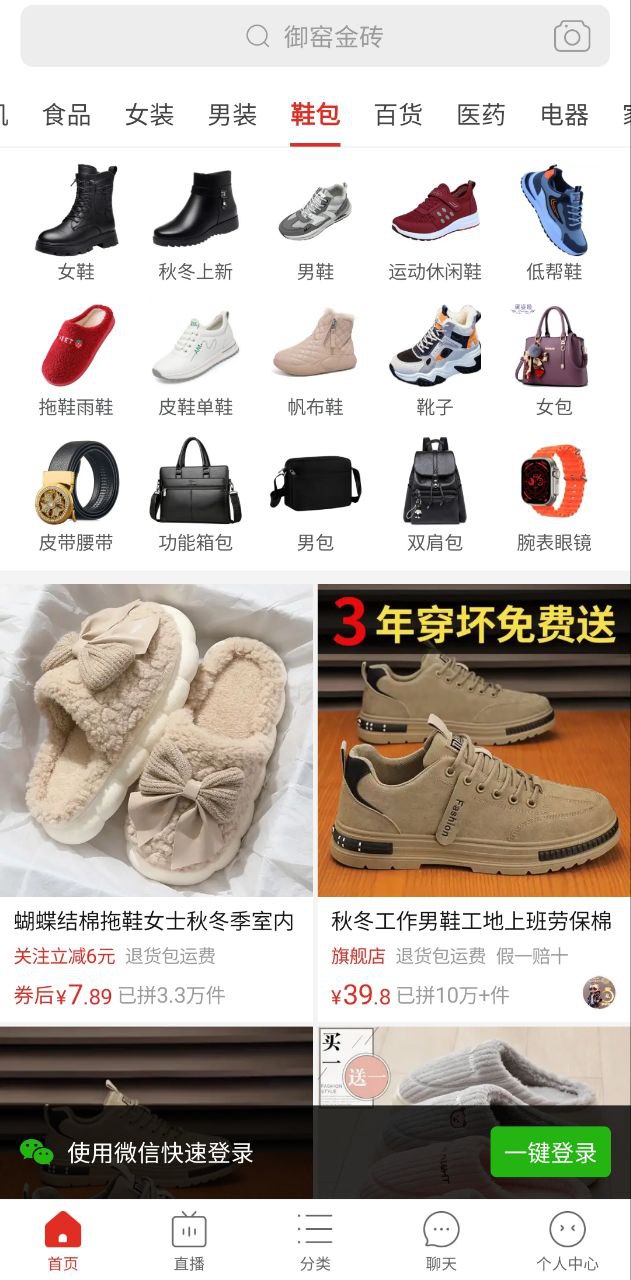Browse the 拖鞋雨鞋 category
Viewport: 631px width, 1280px height.
click(76, 360)
